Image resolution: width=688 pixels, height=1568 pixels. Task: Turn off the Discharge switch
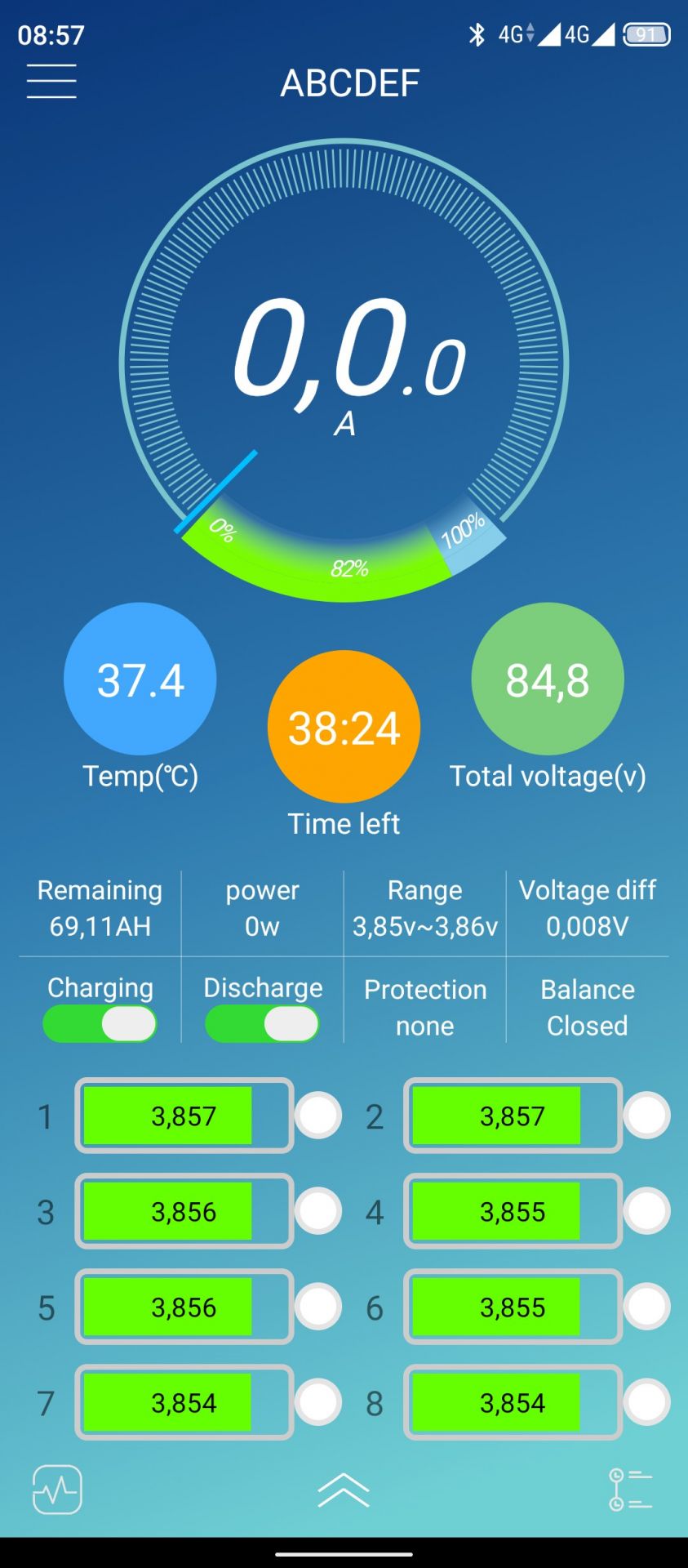[262, 1023]
